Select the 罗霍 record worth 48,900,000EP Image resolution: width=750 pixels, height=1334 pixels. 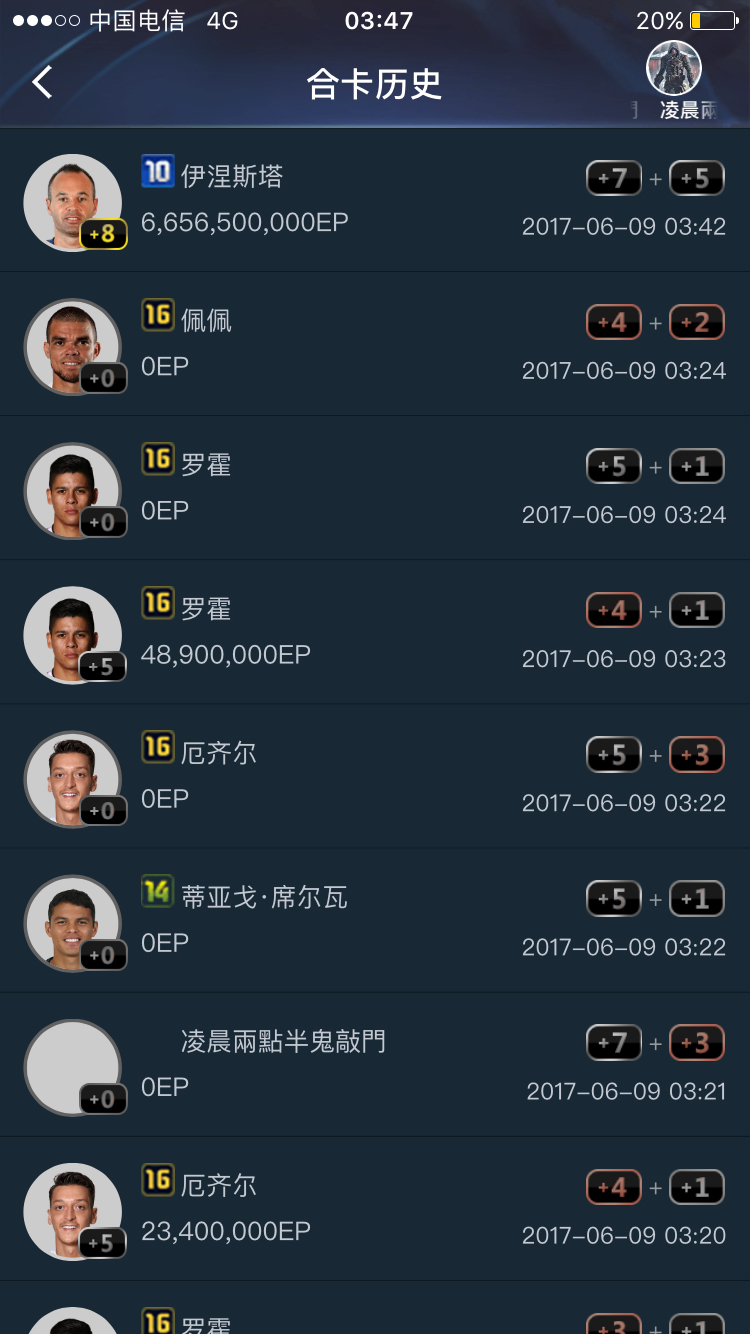point(375,632)
